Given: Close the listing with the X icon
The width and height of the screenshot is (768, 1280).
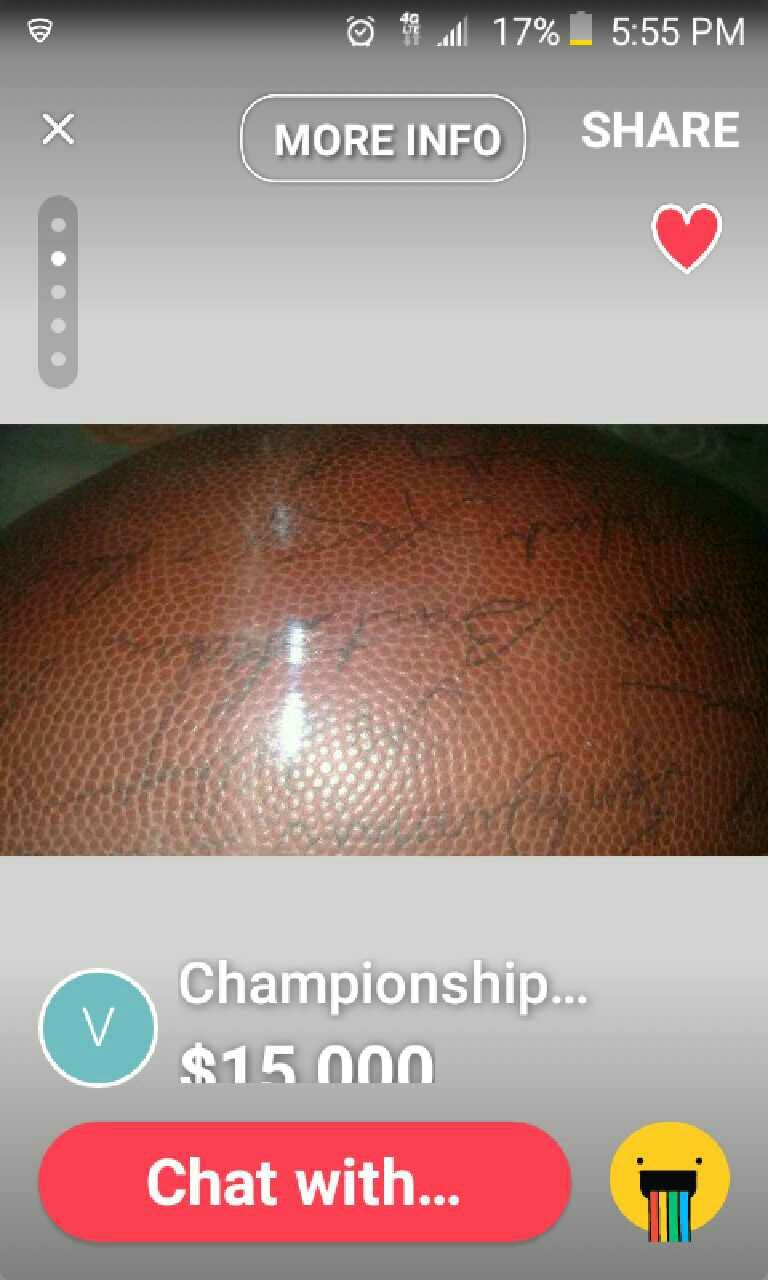Looking at the screenshot, I should 58,129.
